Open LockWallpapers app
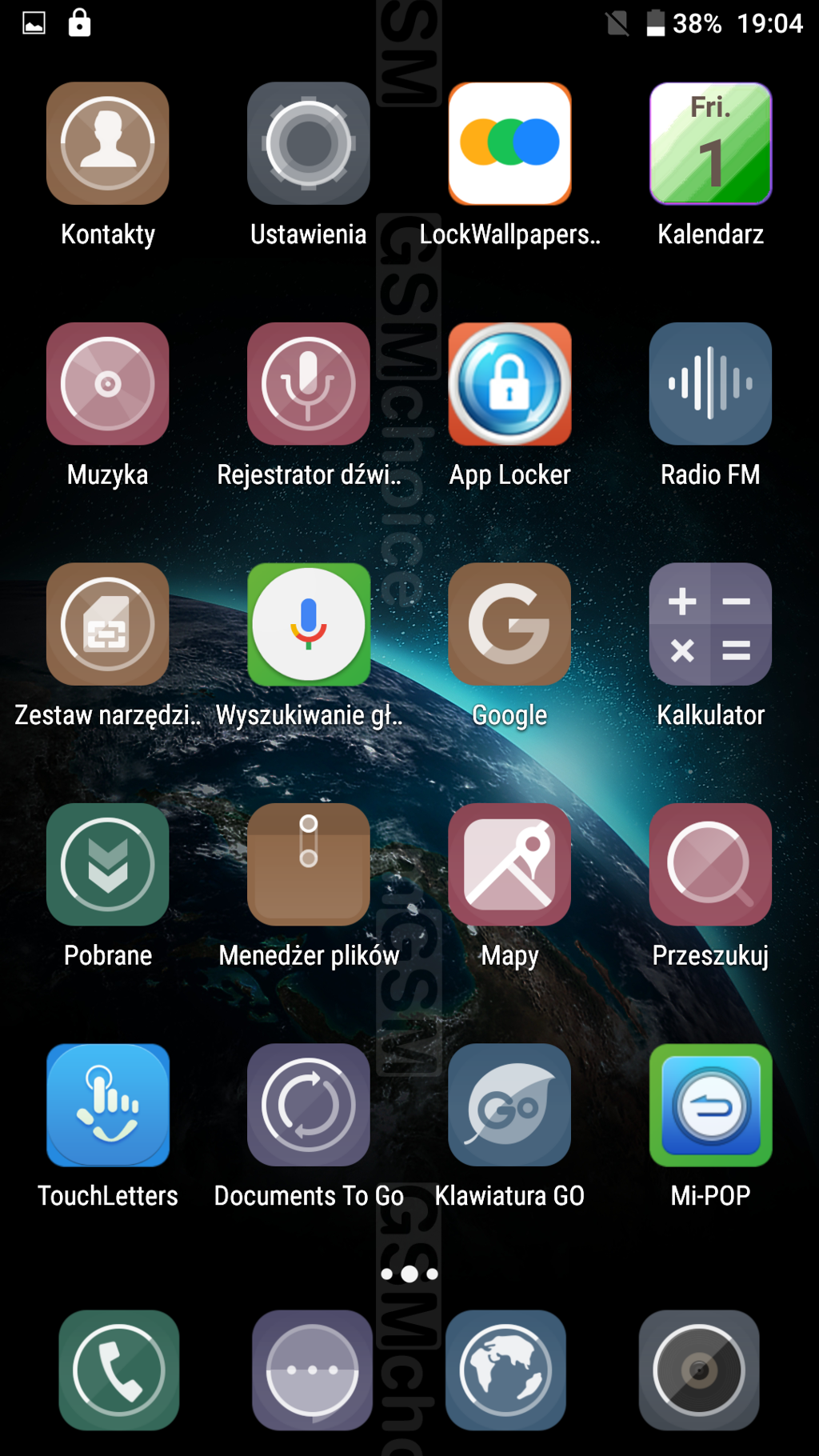The height and width of the screenshot is (1456, 819). pyautogui.click(x=509, y=144)
